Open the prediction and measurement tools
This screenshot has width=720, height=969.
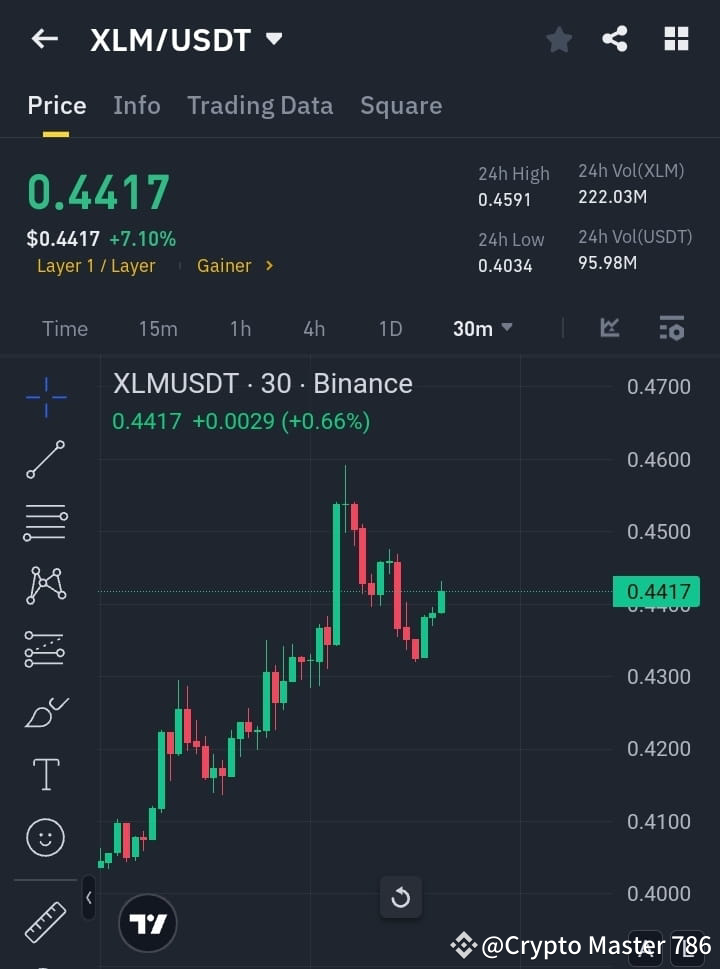[45, 648]
